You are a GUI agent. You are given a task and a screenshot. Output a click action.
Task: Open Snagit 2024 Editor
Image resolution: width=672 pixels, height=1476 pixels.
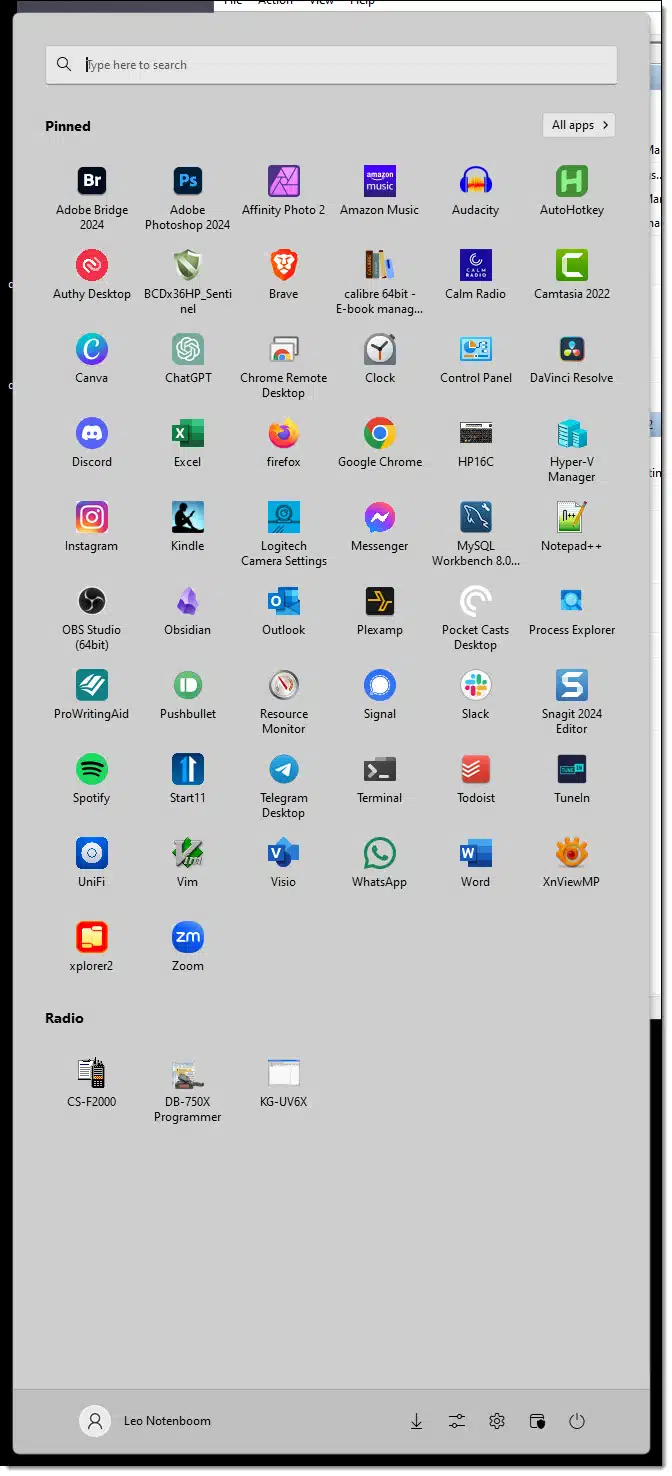[x=572, y=702]
